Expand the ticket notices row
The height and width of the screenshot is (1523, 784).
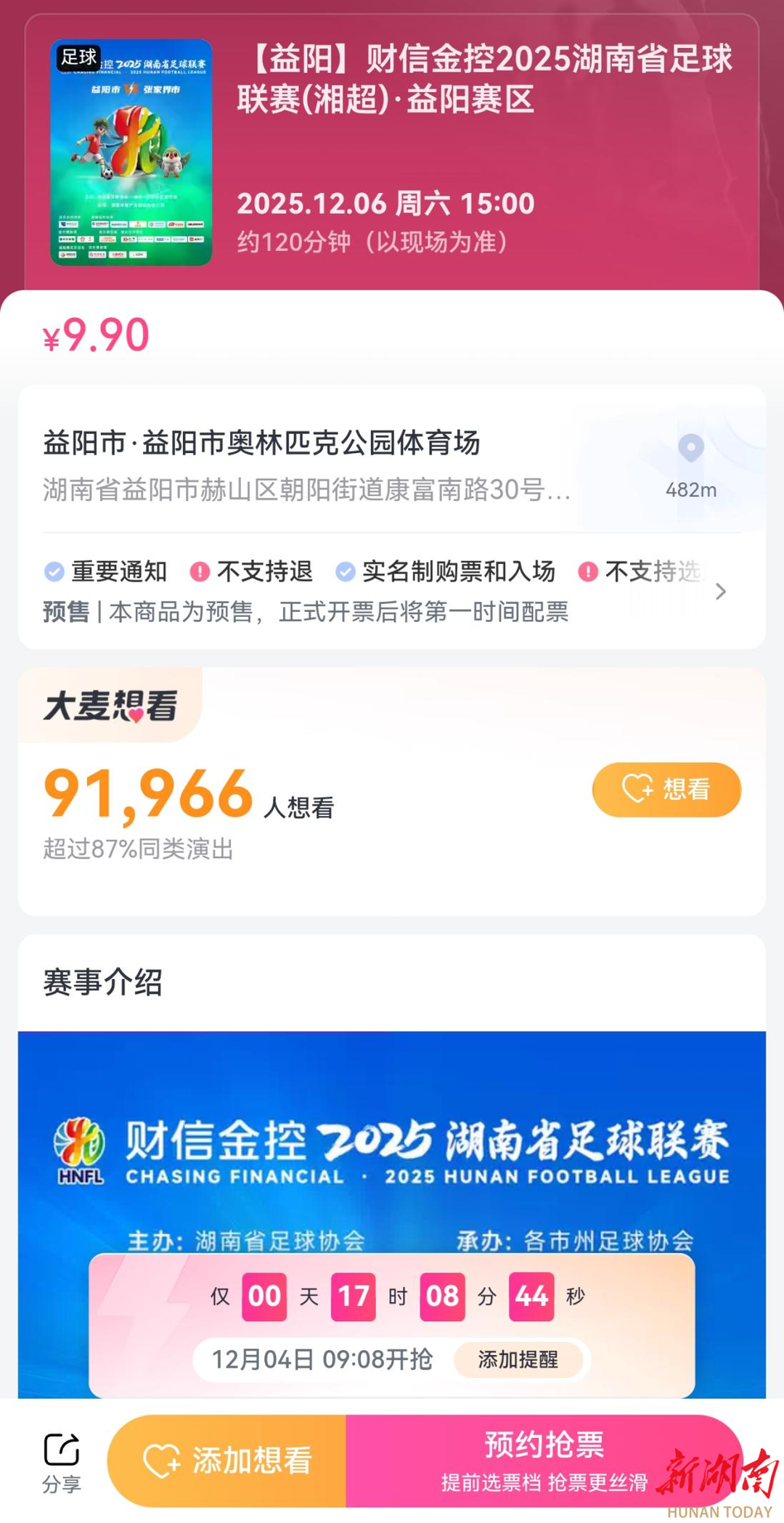point(720,592)
